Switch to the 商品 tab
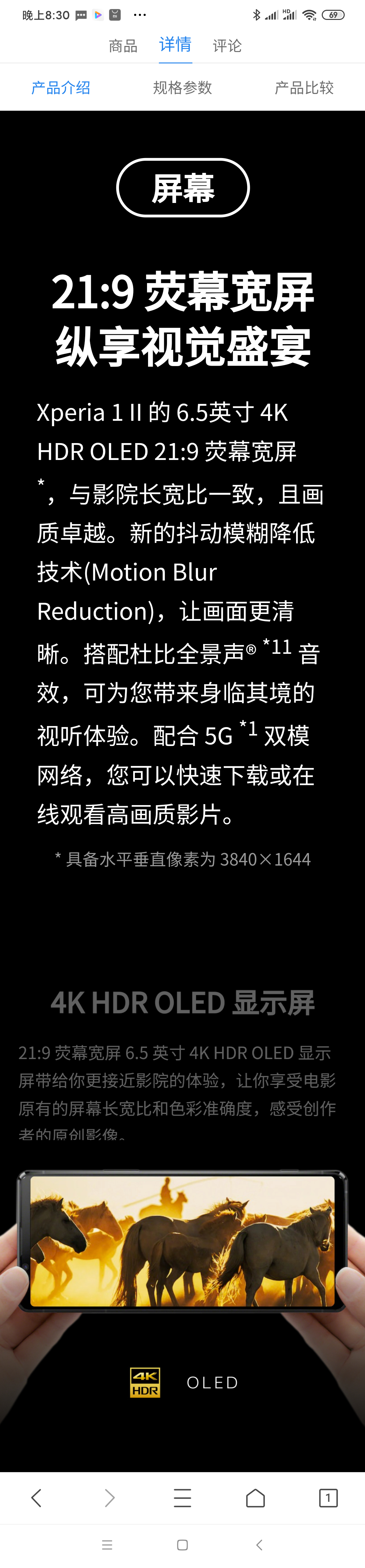 122,46
